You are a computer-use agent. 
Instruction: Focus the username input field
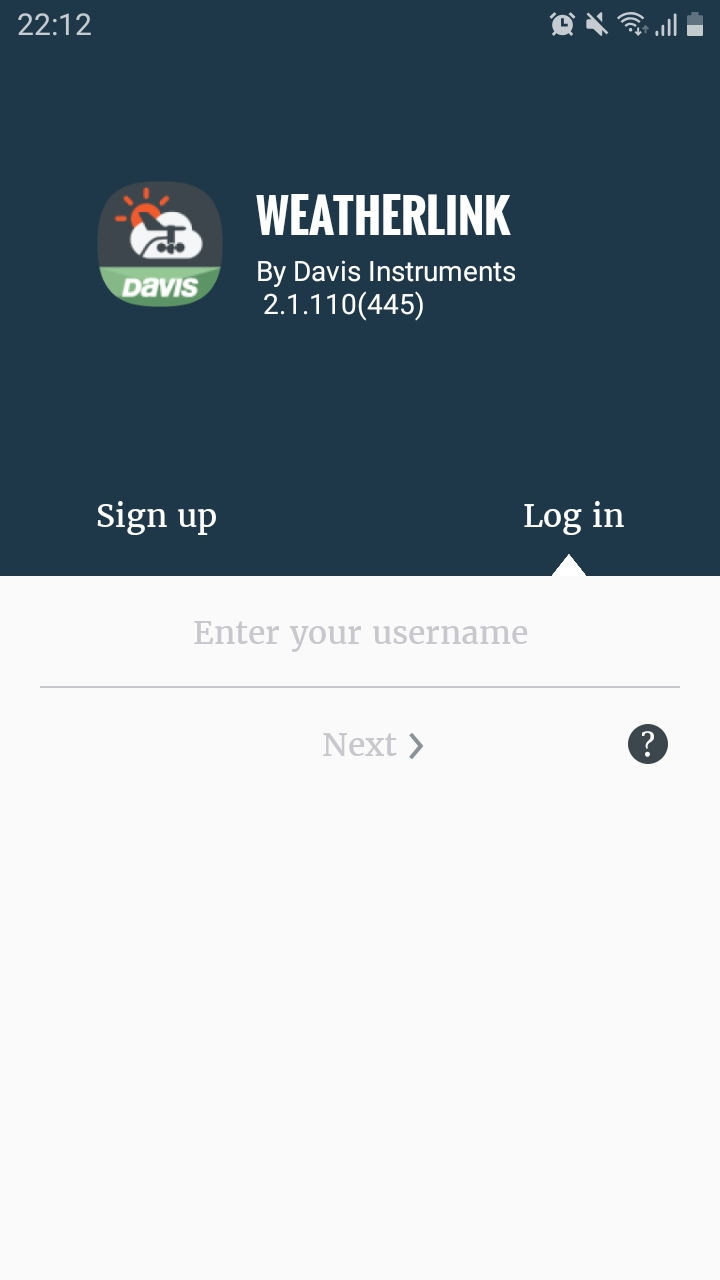[360, 633]
